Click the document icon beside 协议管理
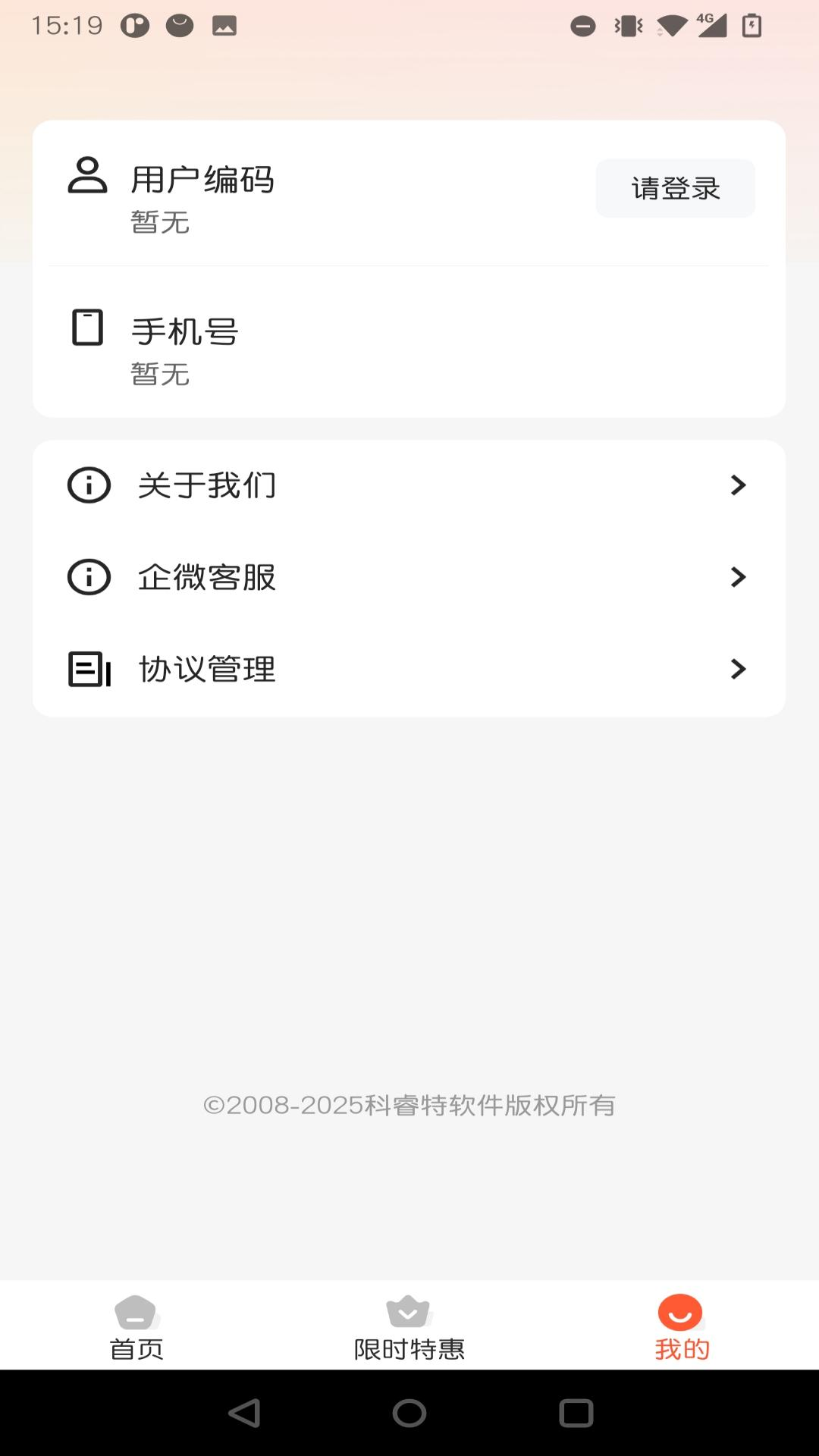 pos(88,669)
